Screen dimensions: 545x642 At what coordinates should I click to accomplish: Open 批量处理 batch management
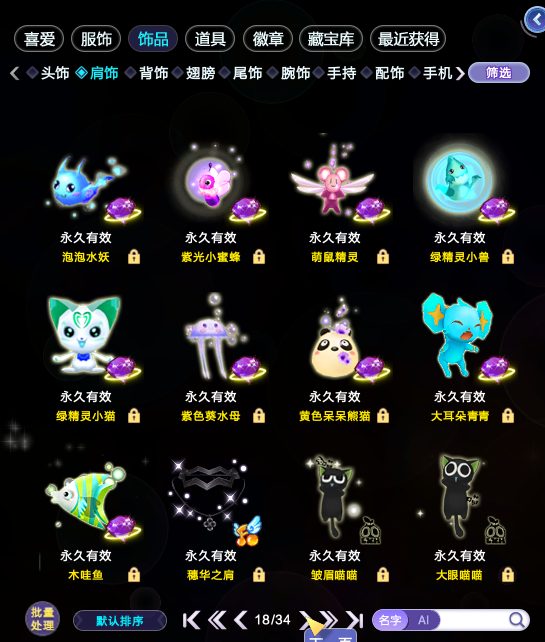42,619
